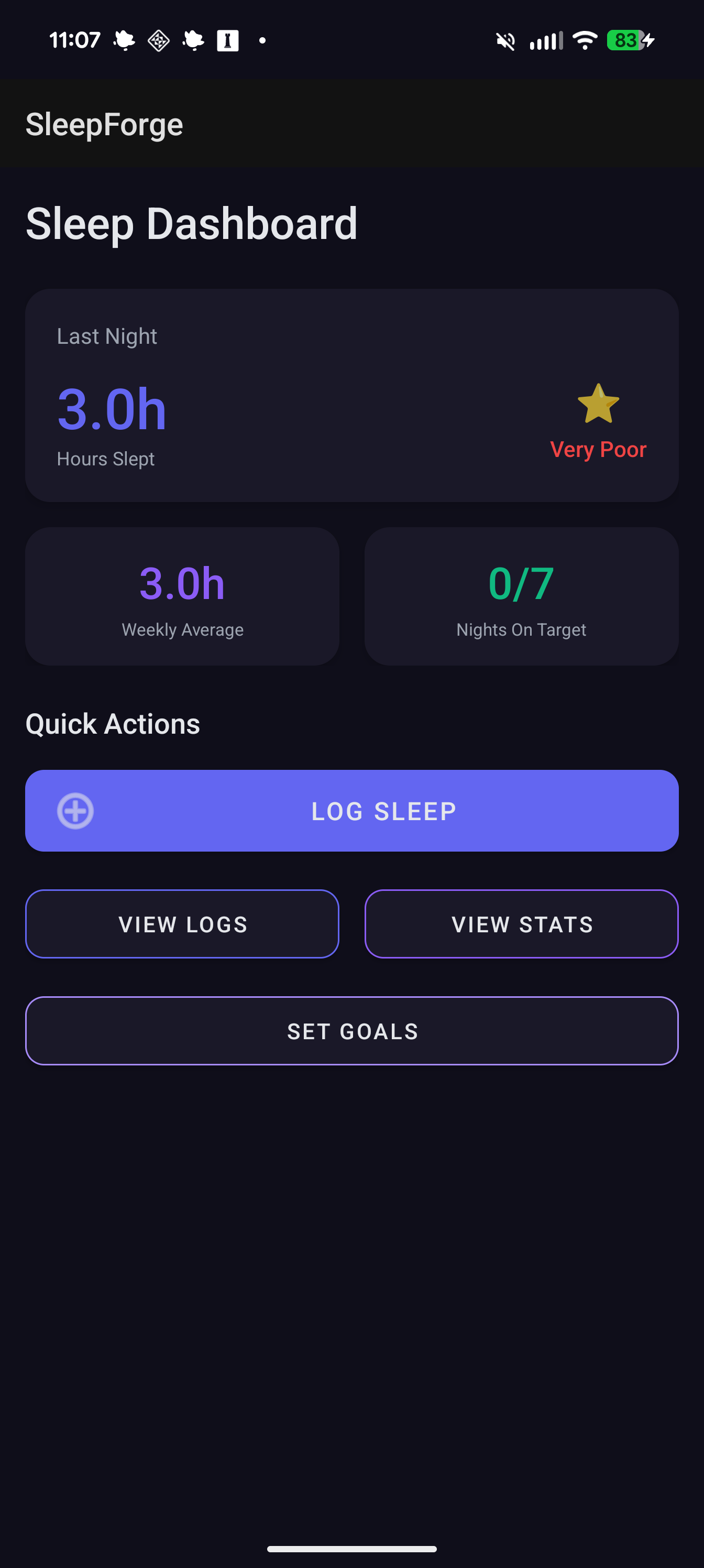Click the plus icon on Log Sleep button

(x=75, y=811)
